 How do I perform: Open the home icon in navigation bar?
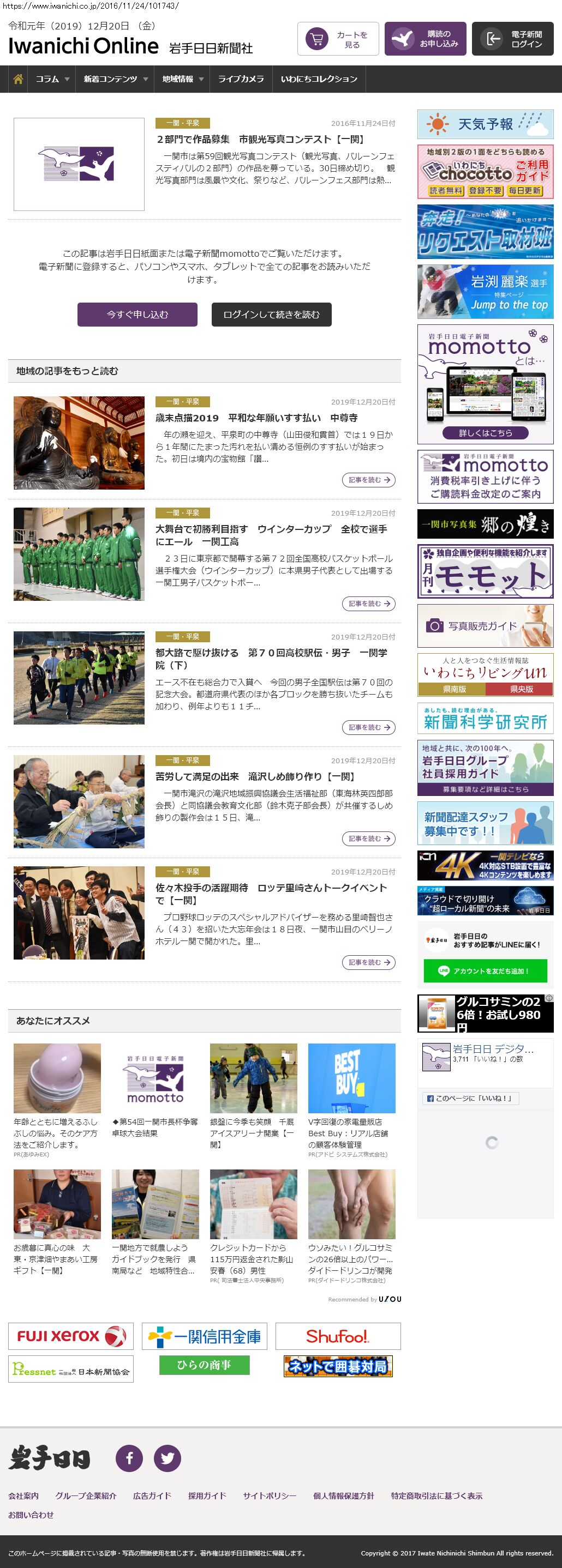pos(18,79)
